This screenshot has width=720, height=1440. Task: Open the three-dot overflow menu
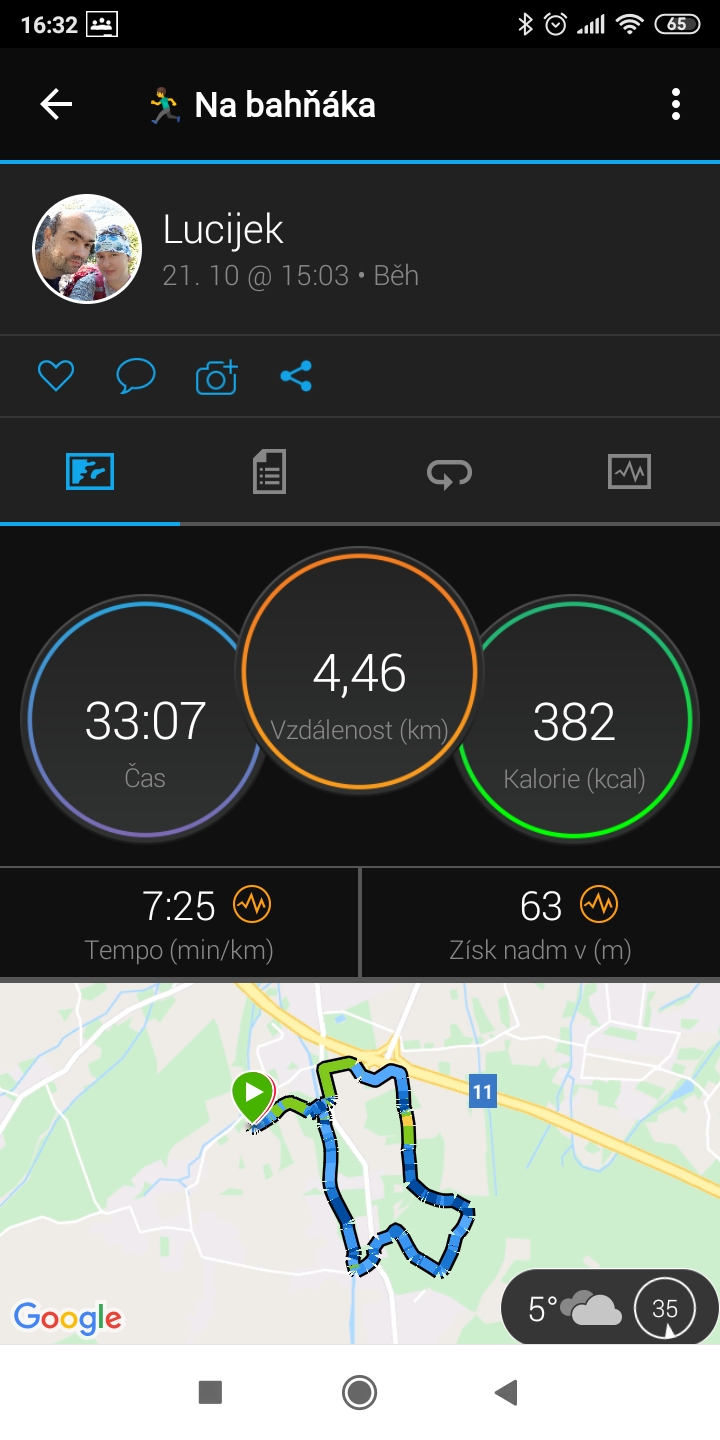pos(676,104)
